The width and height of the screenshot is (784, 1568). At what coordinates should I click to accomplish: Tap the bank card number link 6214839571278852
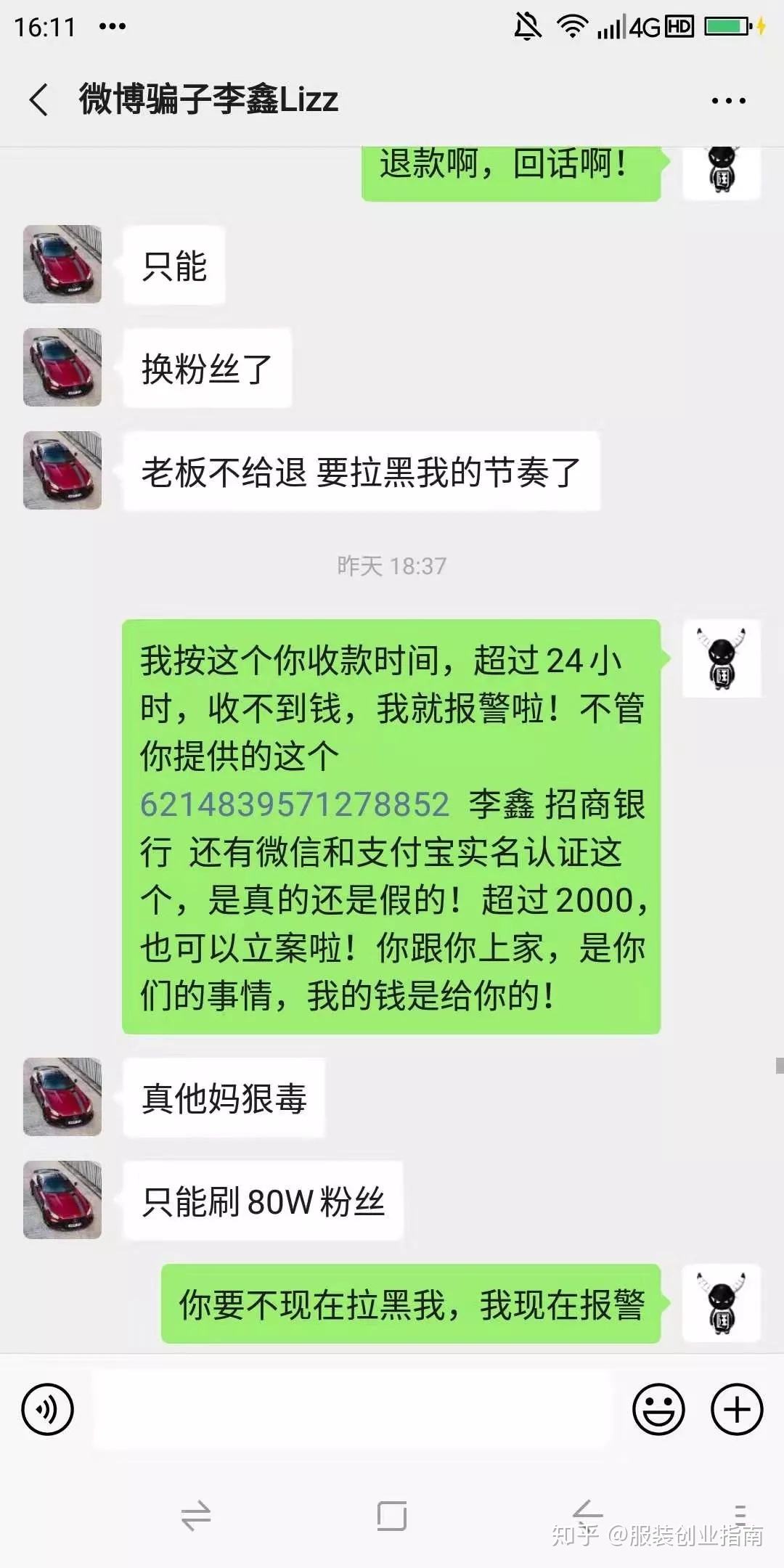click(x=295, y=804)
